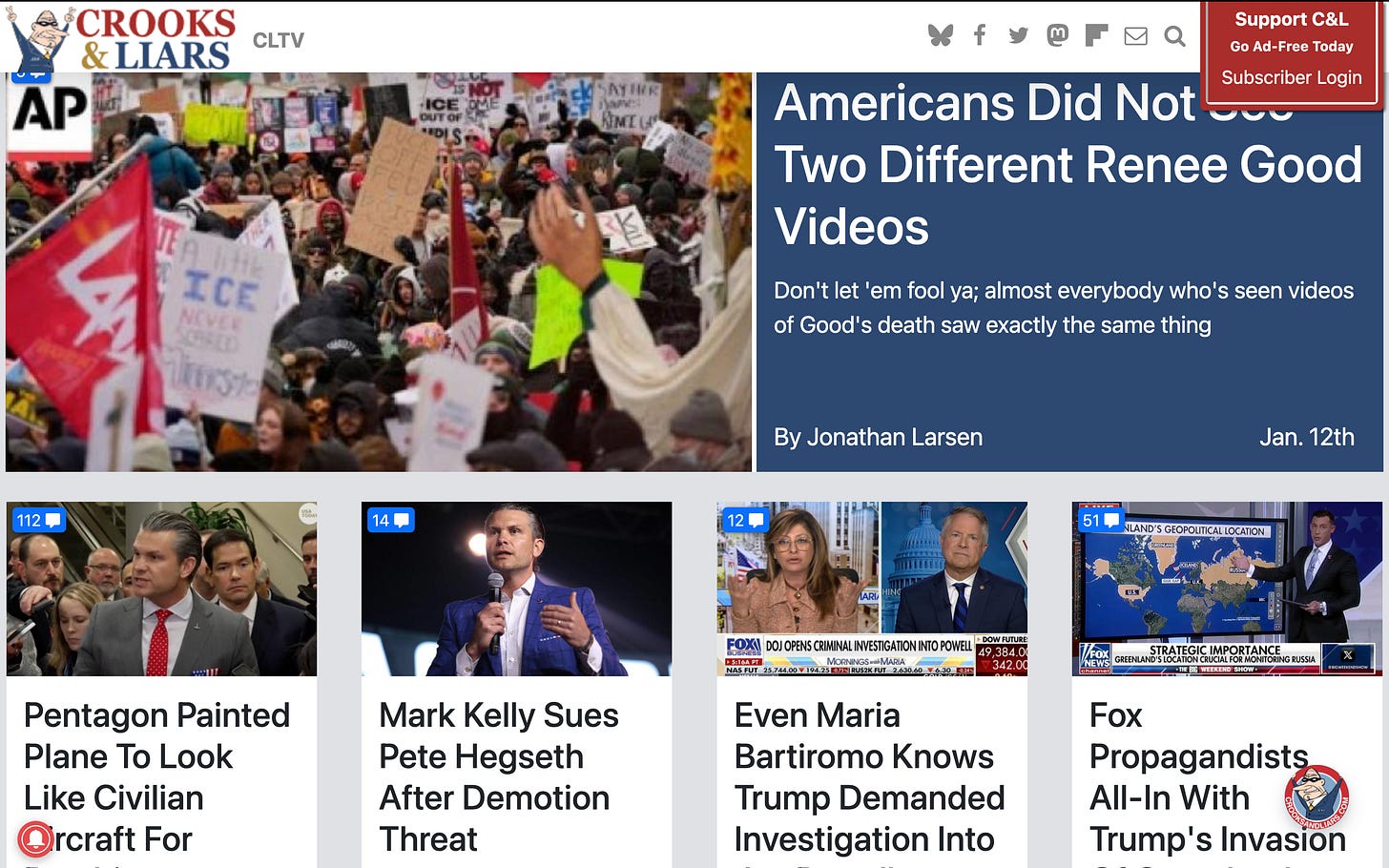Open the Mastodon profile icon
Screen dimensions: 1389x868
1057,36
